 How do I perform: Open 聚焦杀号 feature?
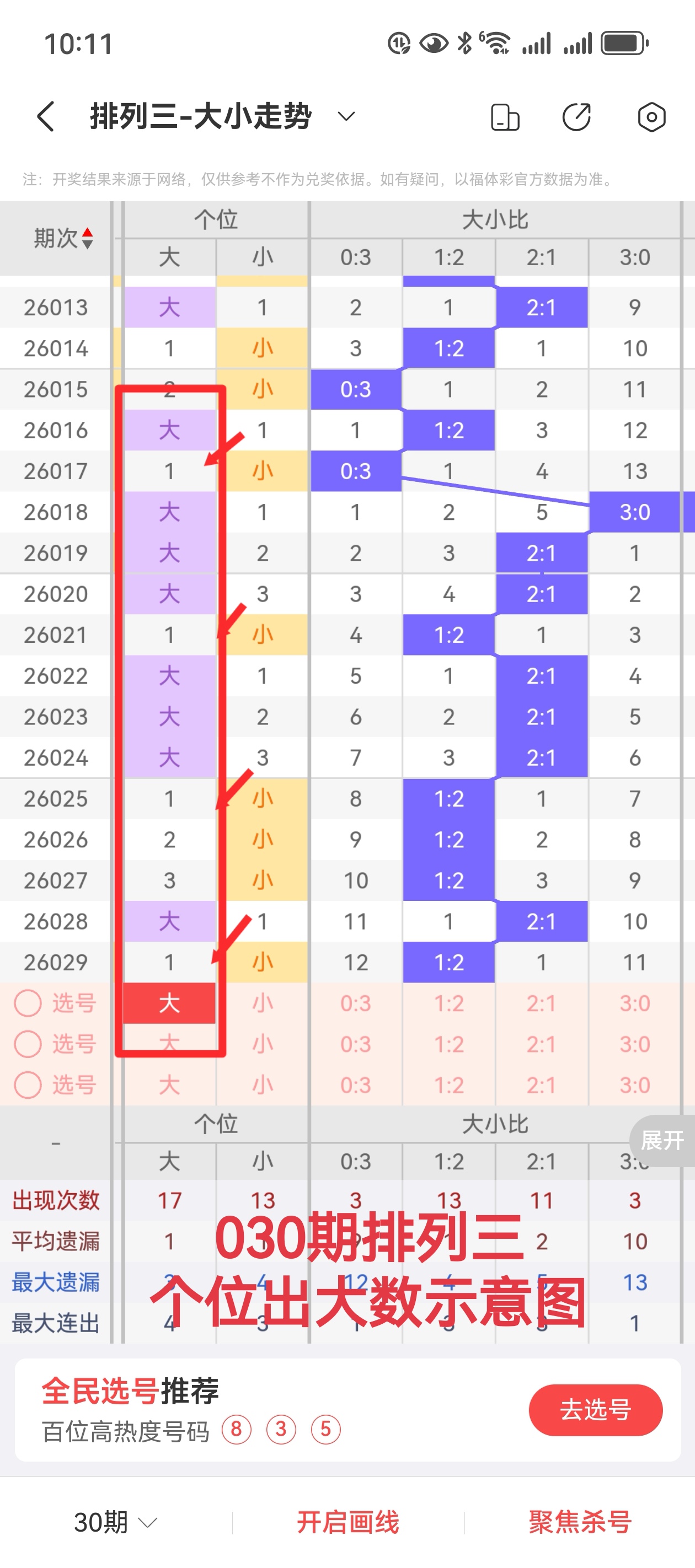580,1522
